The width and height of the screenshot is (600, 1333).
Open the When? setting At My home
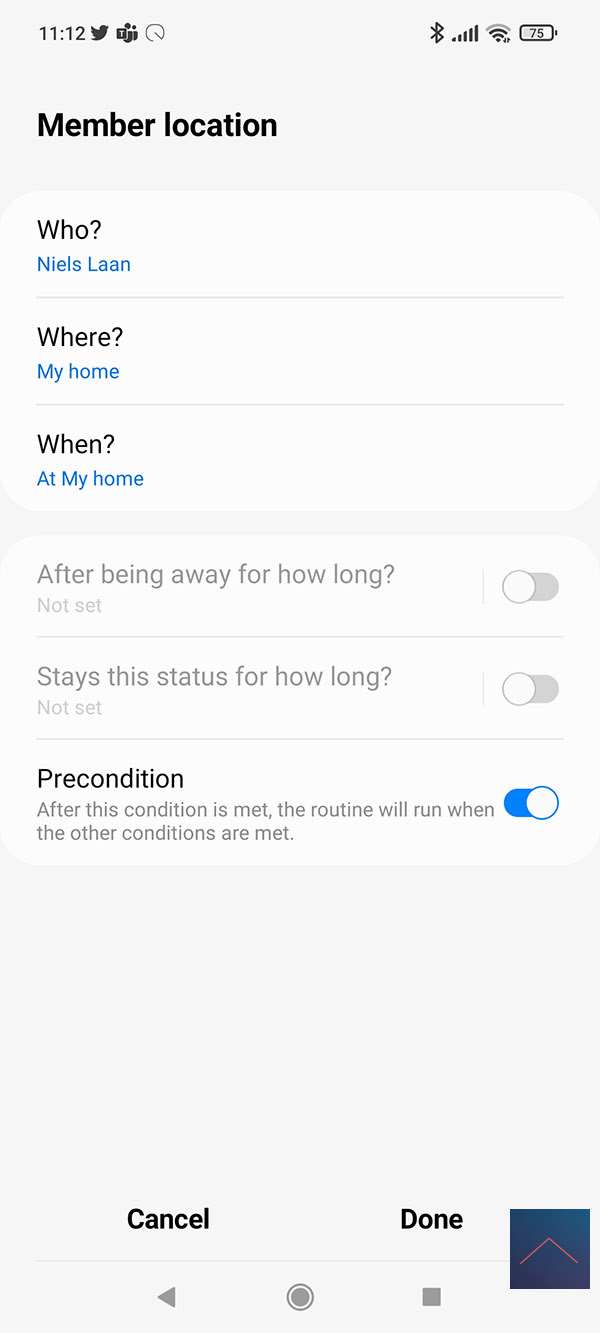click(x=300, y=459)
